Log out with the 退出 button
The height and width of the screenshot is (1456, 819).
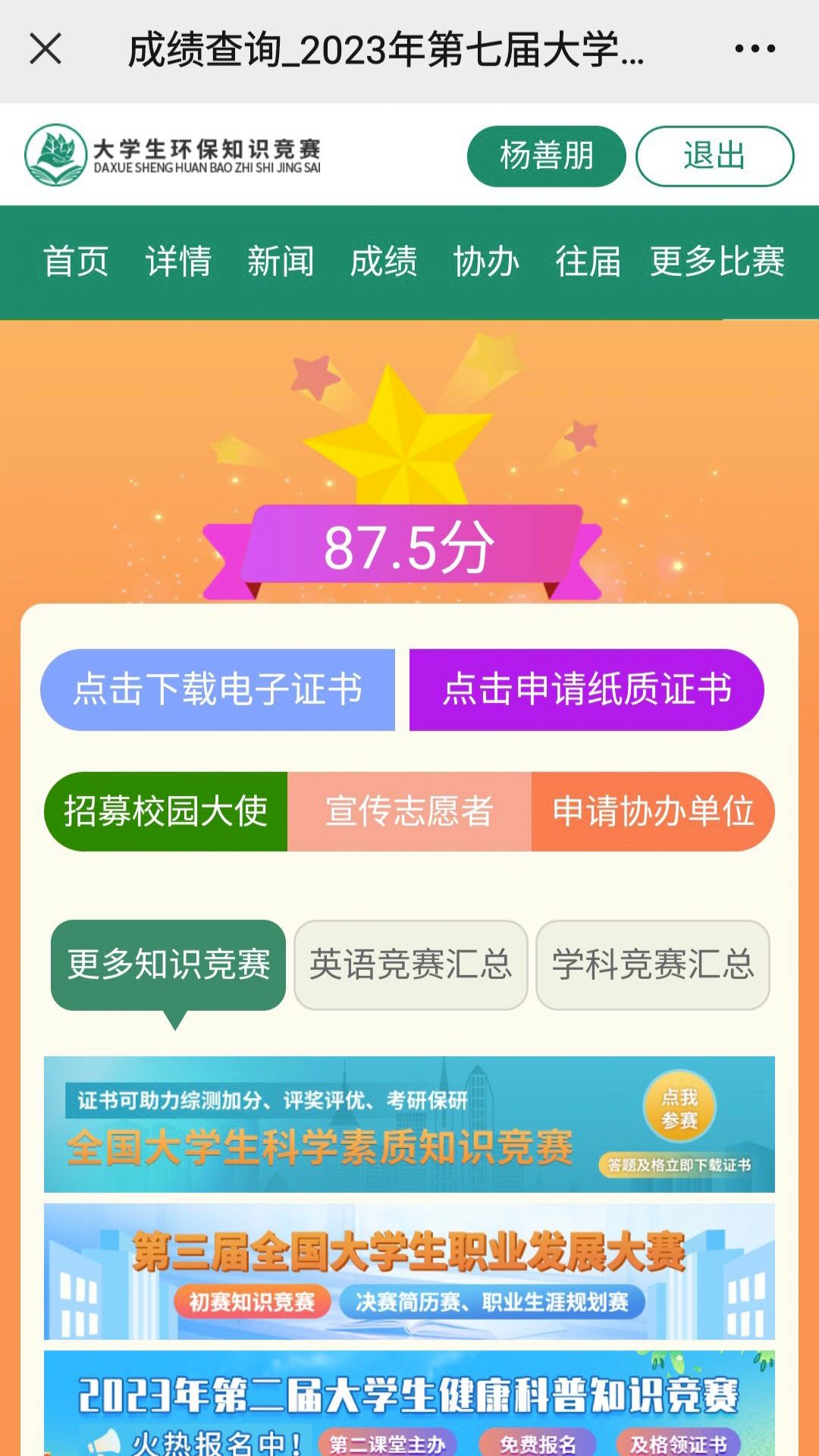click(714, 156)
